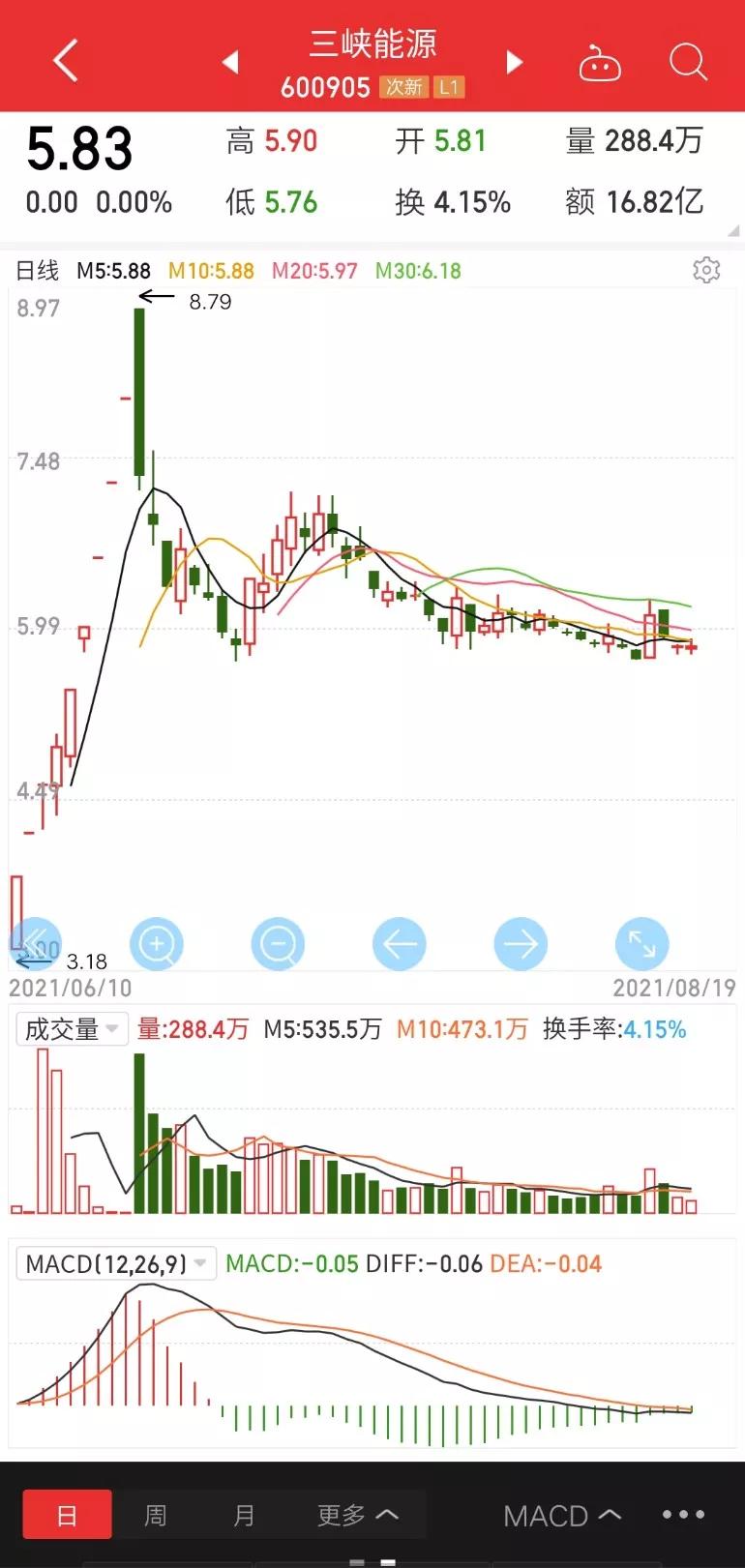Viewport: 745px width, 1568px height.
Task: Open chart settings gear
Action: pos(706,270)
